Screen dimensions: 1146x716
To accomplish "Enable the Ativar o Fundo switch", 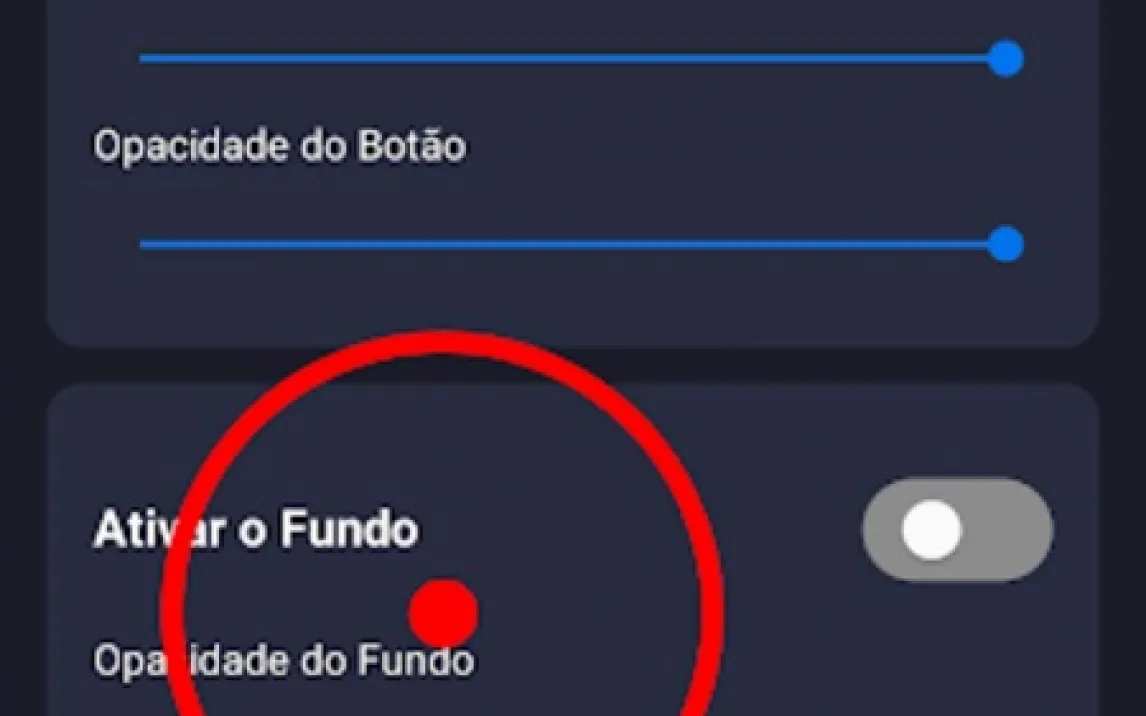I will 957,531.
